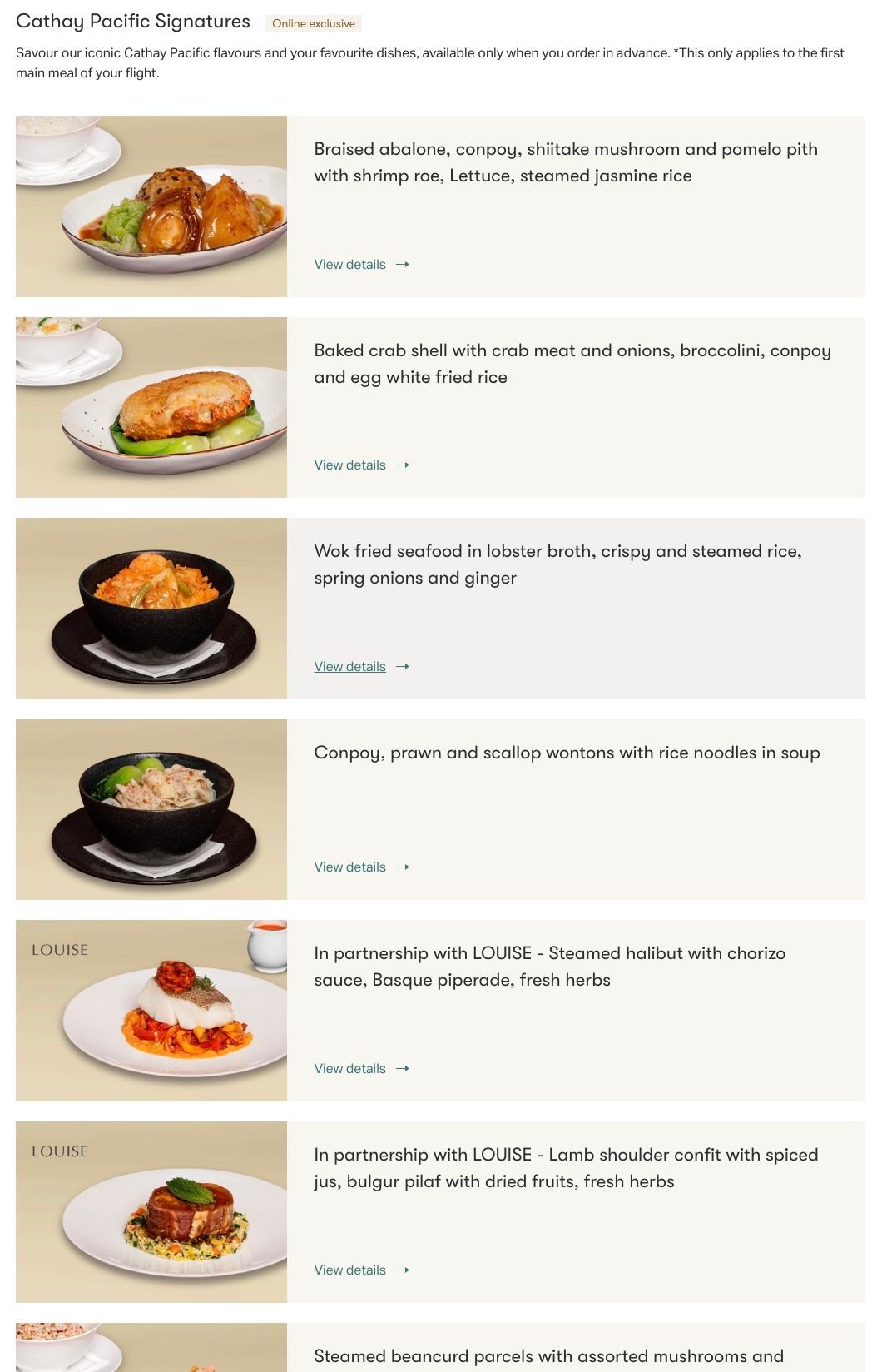The width and height of the screenshot is (882, 1372).
Task: Select the baked crab shell image
Action: [151, 407]
